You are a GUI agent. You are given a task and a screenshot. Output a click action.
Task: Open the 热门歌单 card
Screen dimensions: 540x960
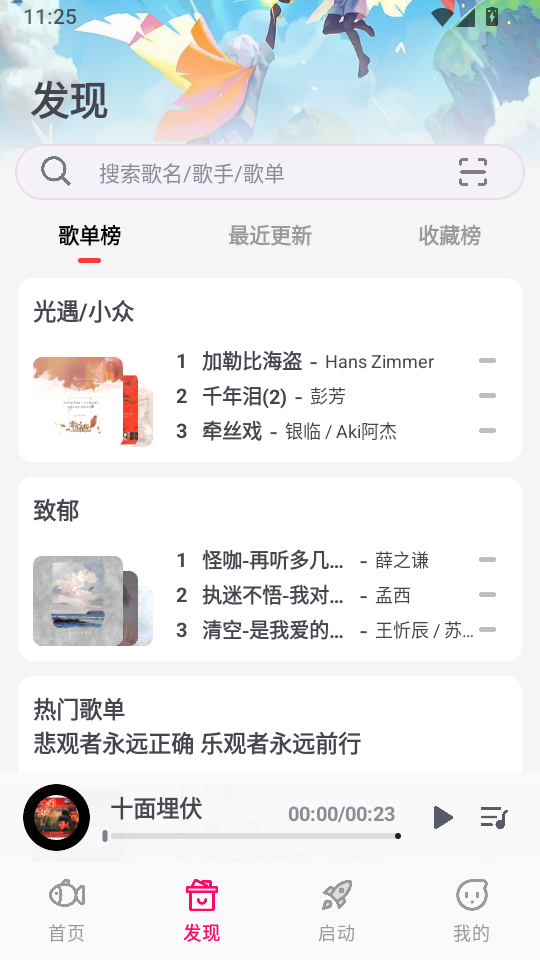click(x=269, y=726)
